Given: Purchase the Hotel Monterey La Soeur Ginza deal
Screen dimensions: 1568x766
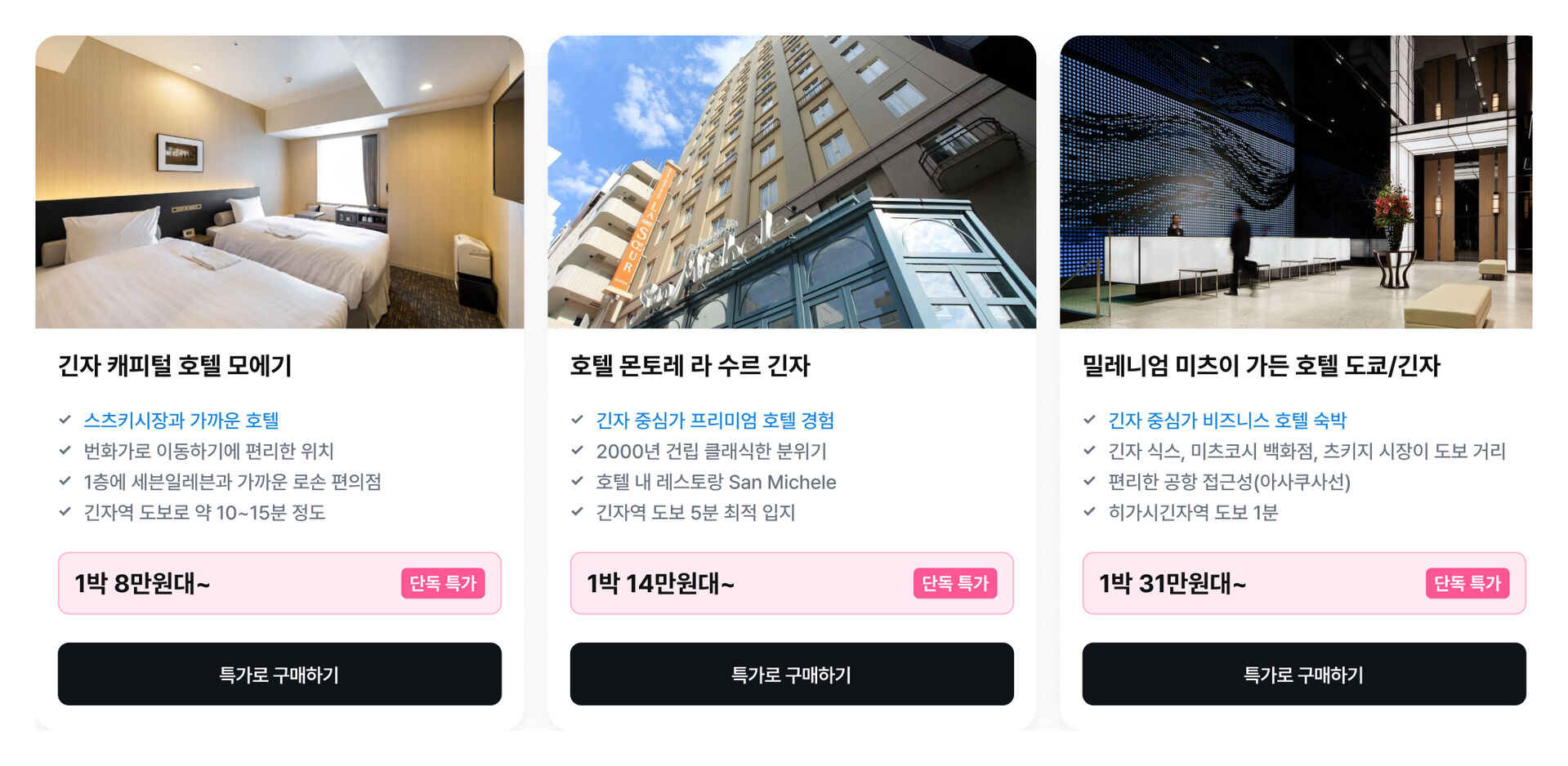Looking at the screenshot, I should pyautogui.click(x=791, y=674).
